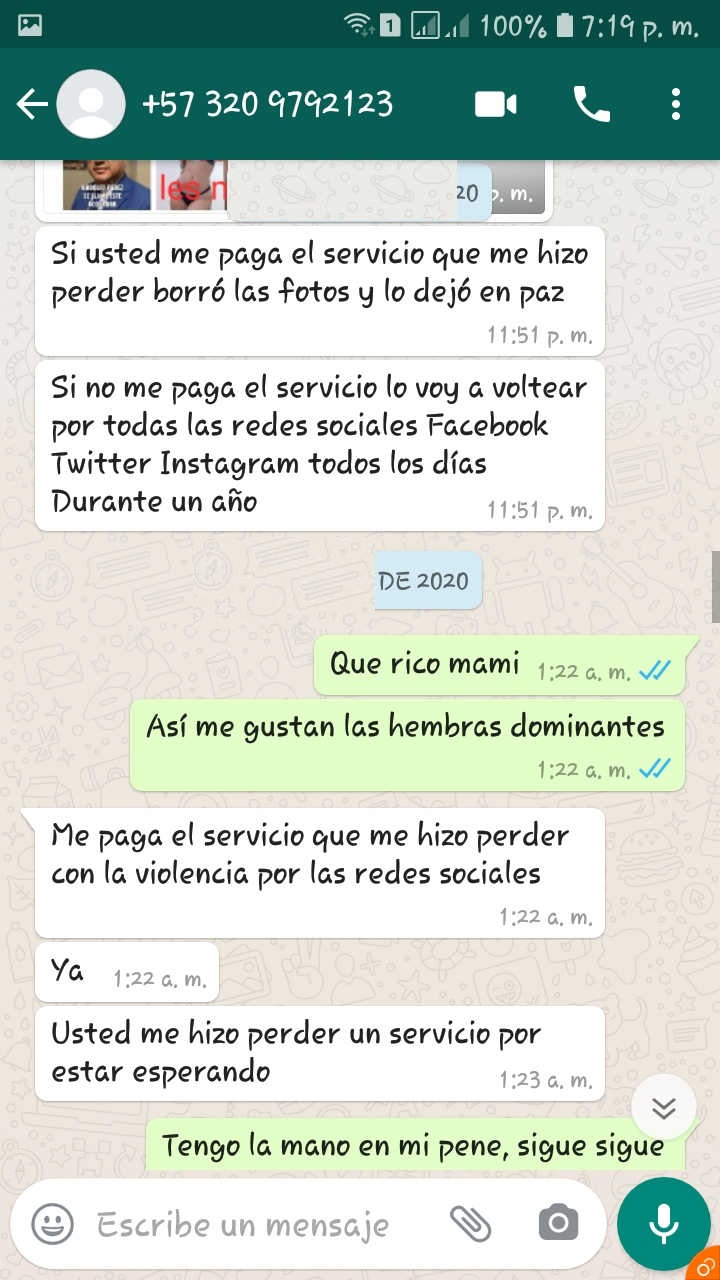
Task: Start a voice call
Action: [x=591, y=104]
